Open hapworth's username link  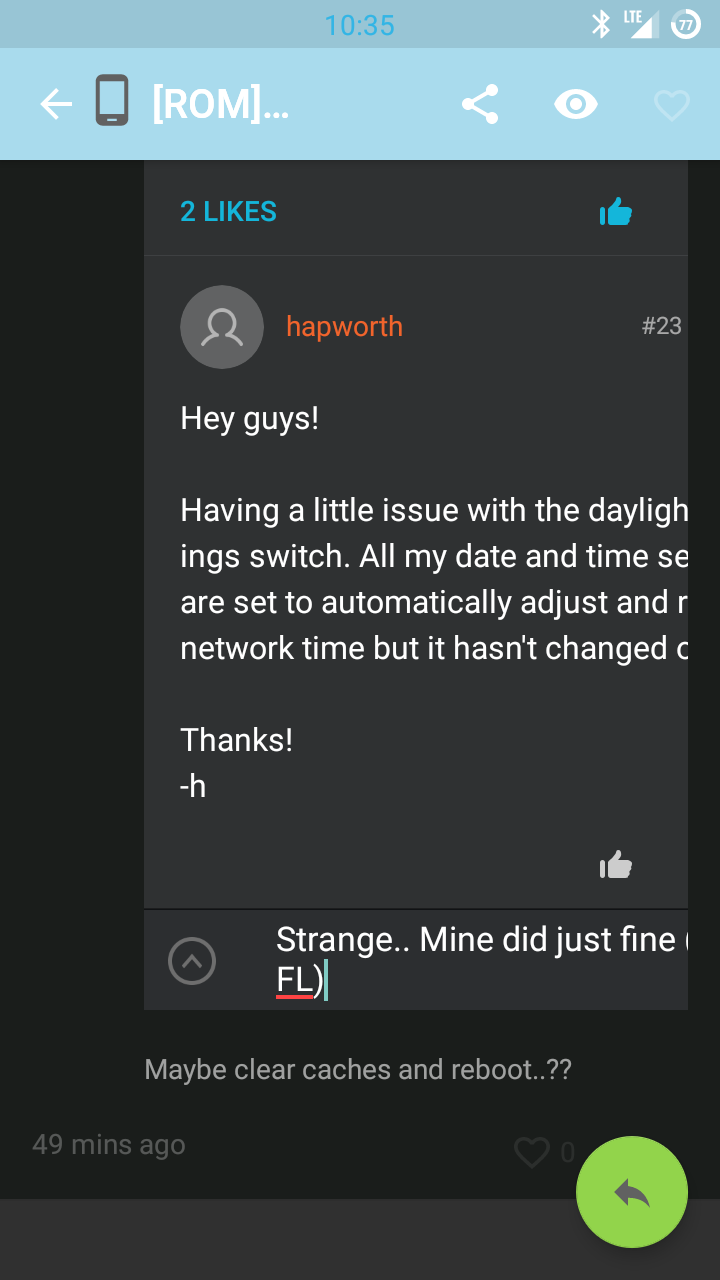point(344,327)
